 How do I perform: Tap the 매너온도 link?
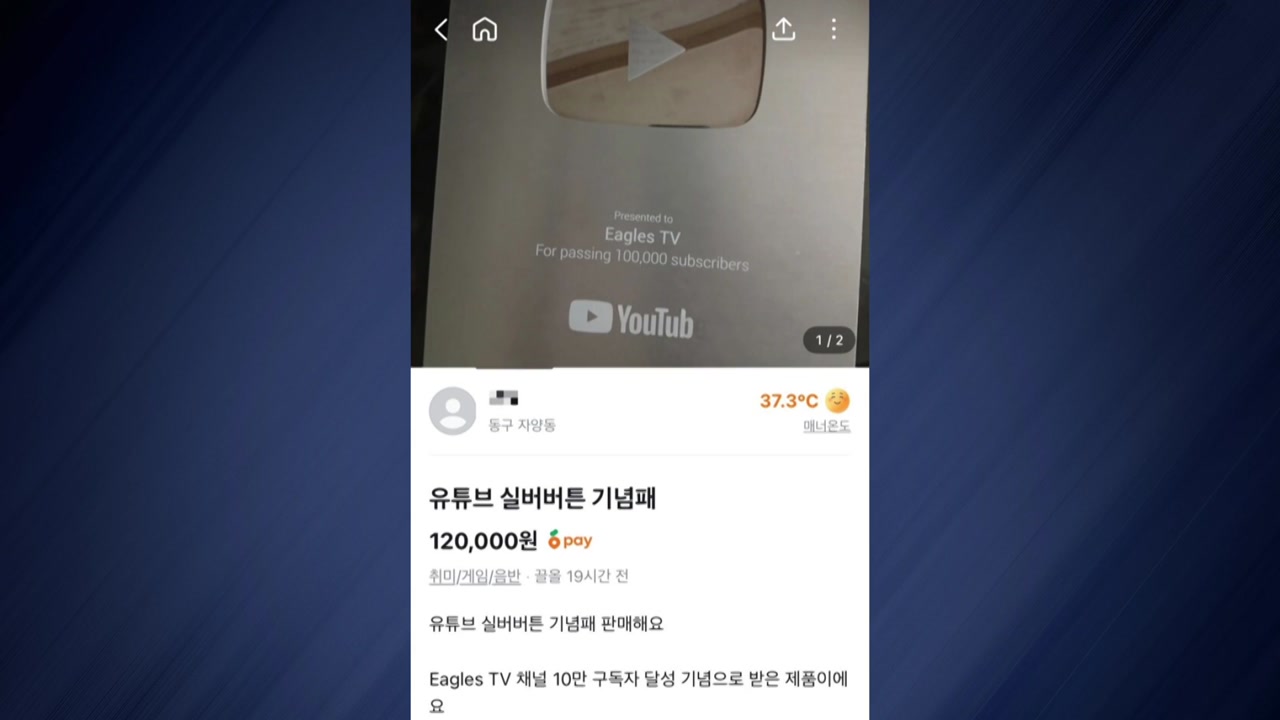826,426
